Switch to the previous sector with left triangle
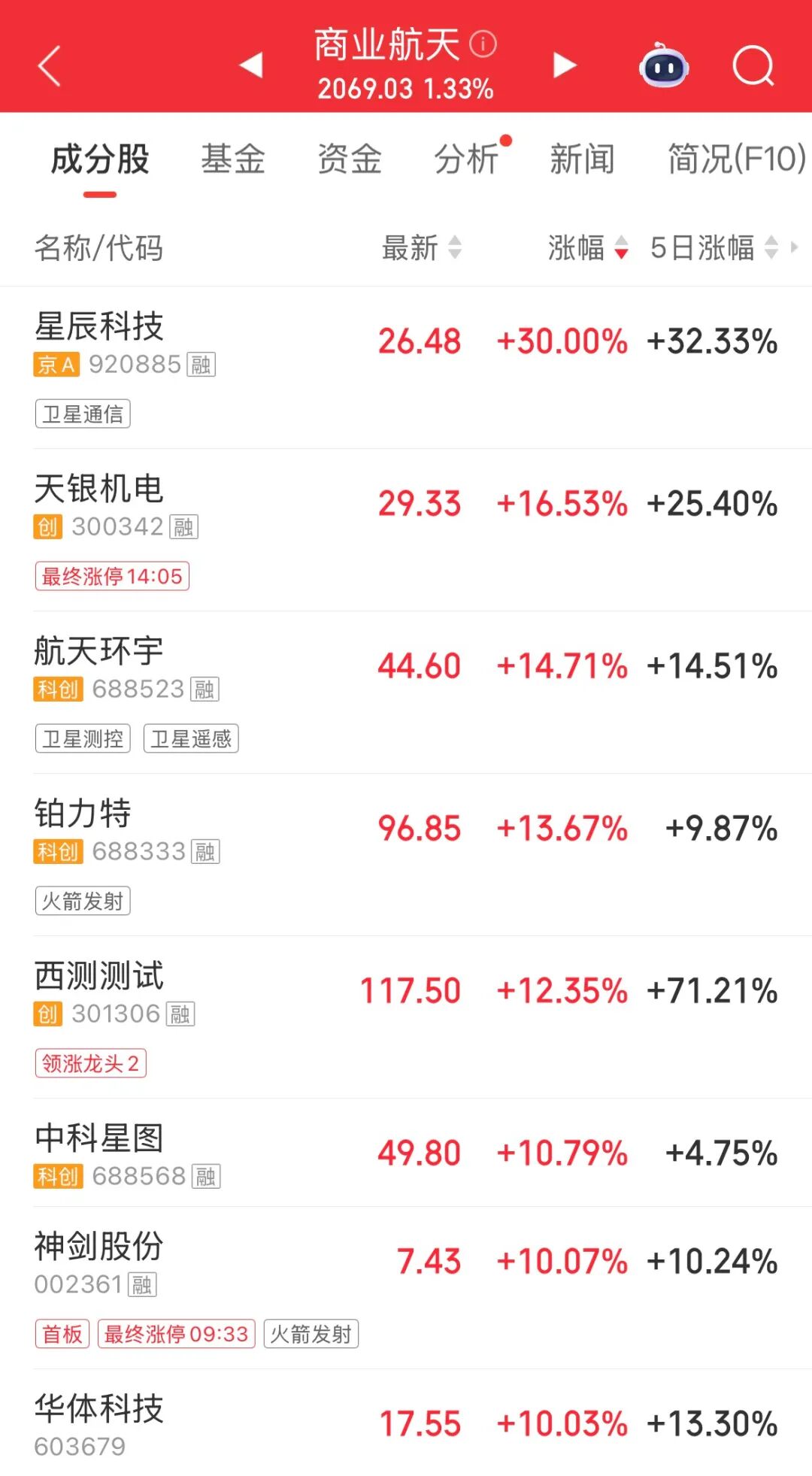Screen dimensions: 812x1476 coord(251,65)
